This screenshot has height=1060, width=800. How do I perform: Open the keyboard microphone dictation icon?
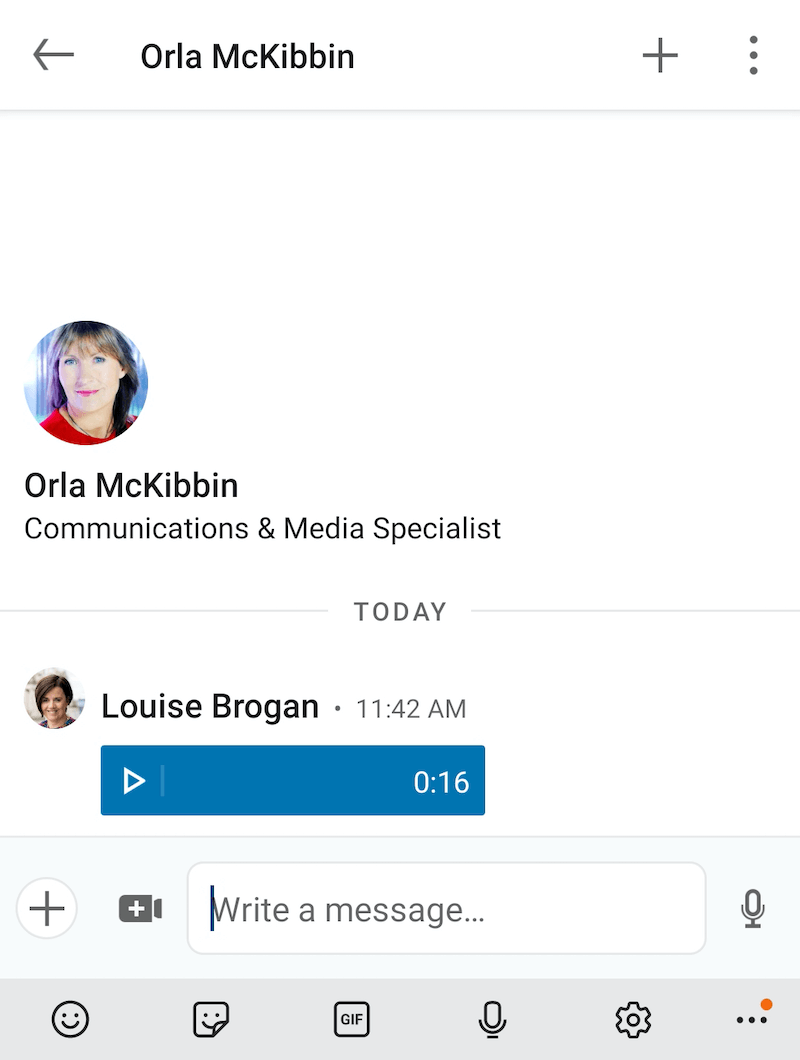point(491,1019)
